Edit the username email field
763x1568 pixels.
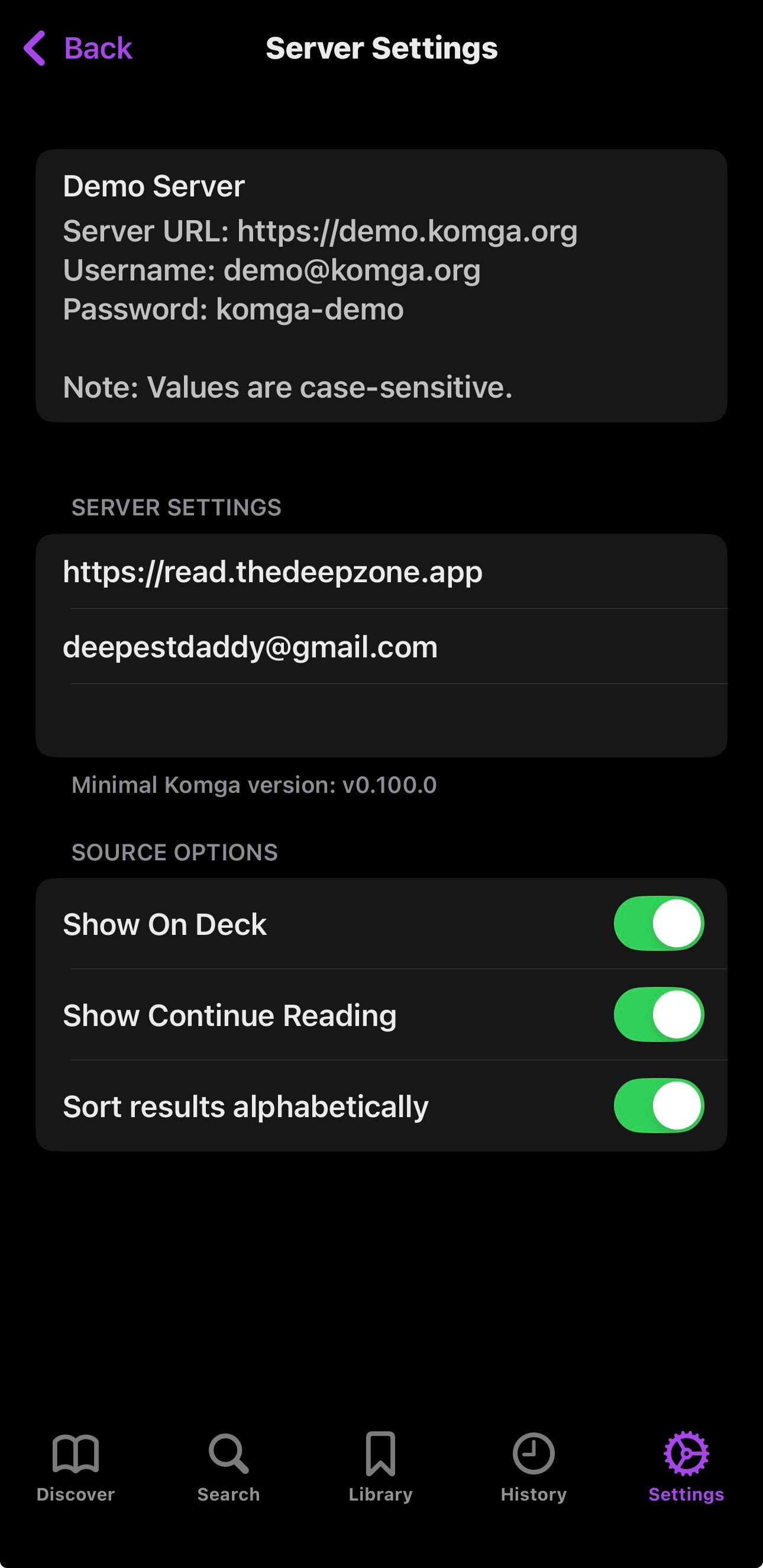(381, 647)
